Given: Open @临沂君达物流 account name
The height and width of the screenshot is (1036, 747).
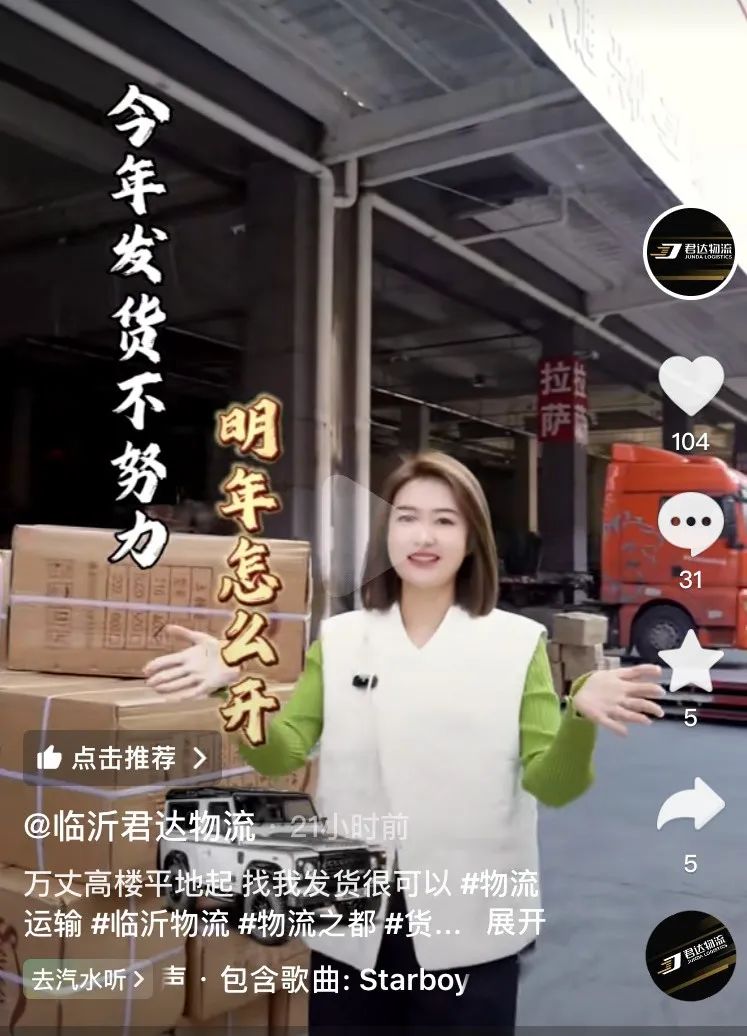Looking at the screenshot, I should 140,828.
